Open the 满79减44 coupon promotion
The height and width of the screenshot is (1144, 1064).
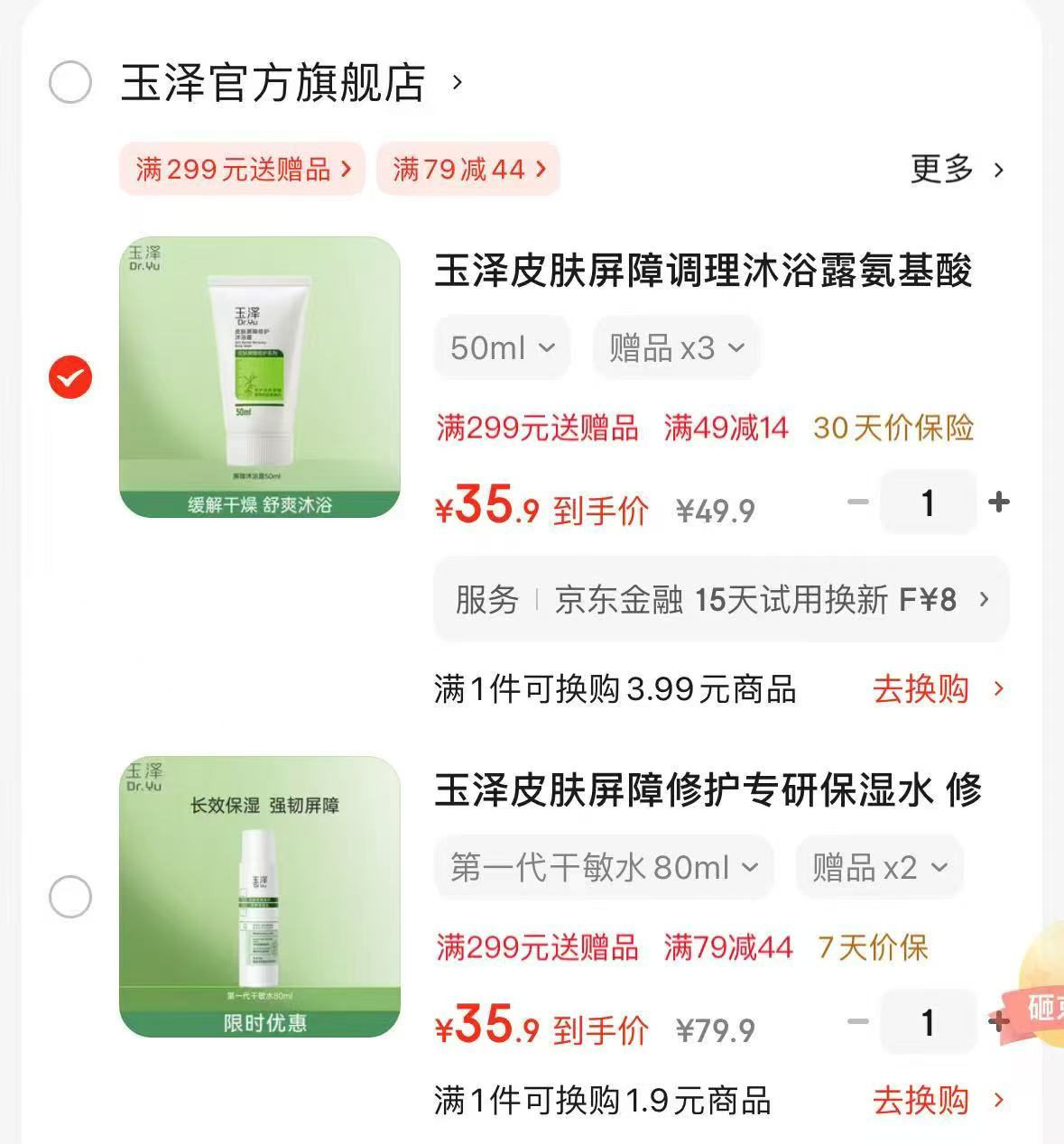pyautogui.click(x=467, y=170)
